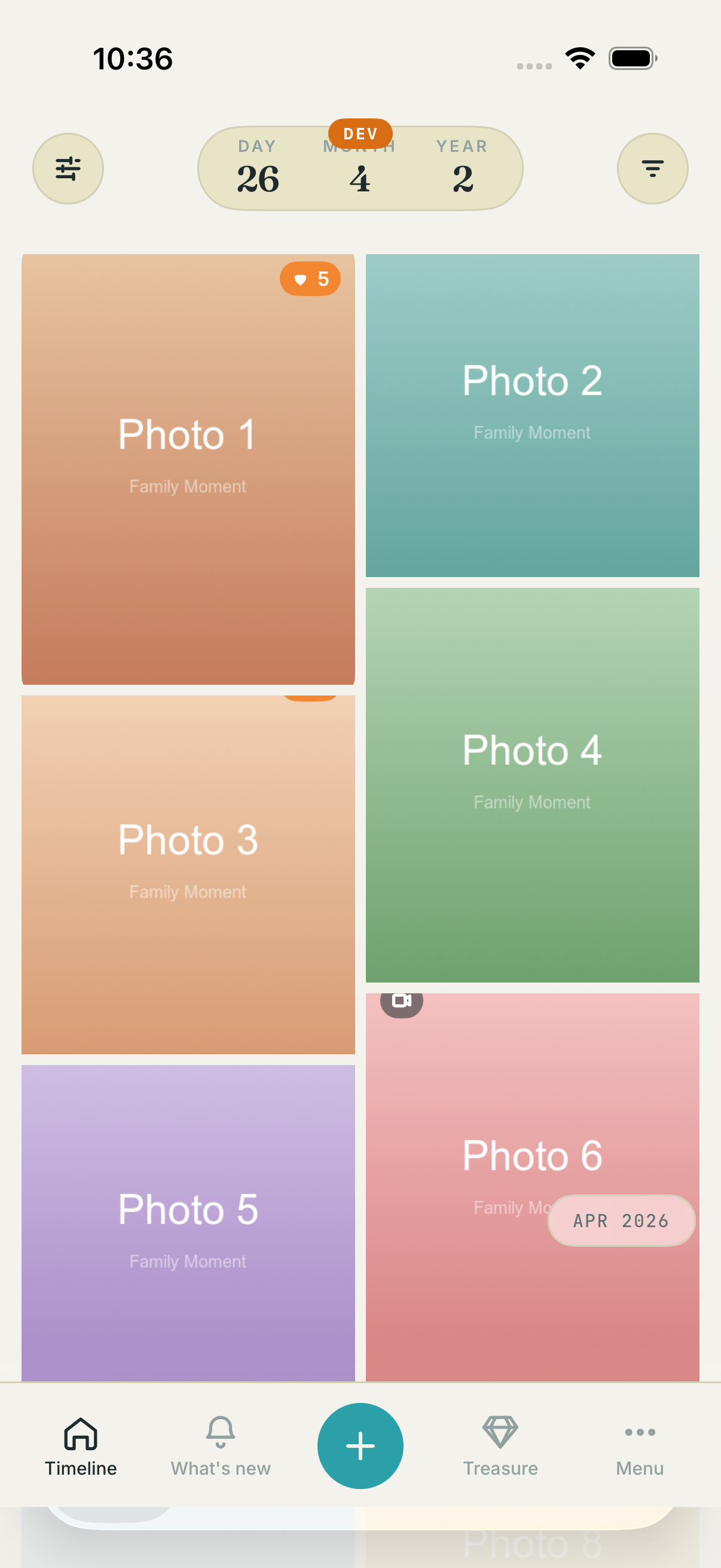The image size is (721, 1568).
Task: Open the Photo 3 tile
Action: coord(187,874)
